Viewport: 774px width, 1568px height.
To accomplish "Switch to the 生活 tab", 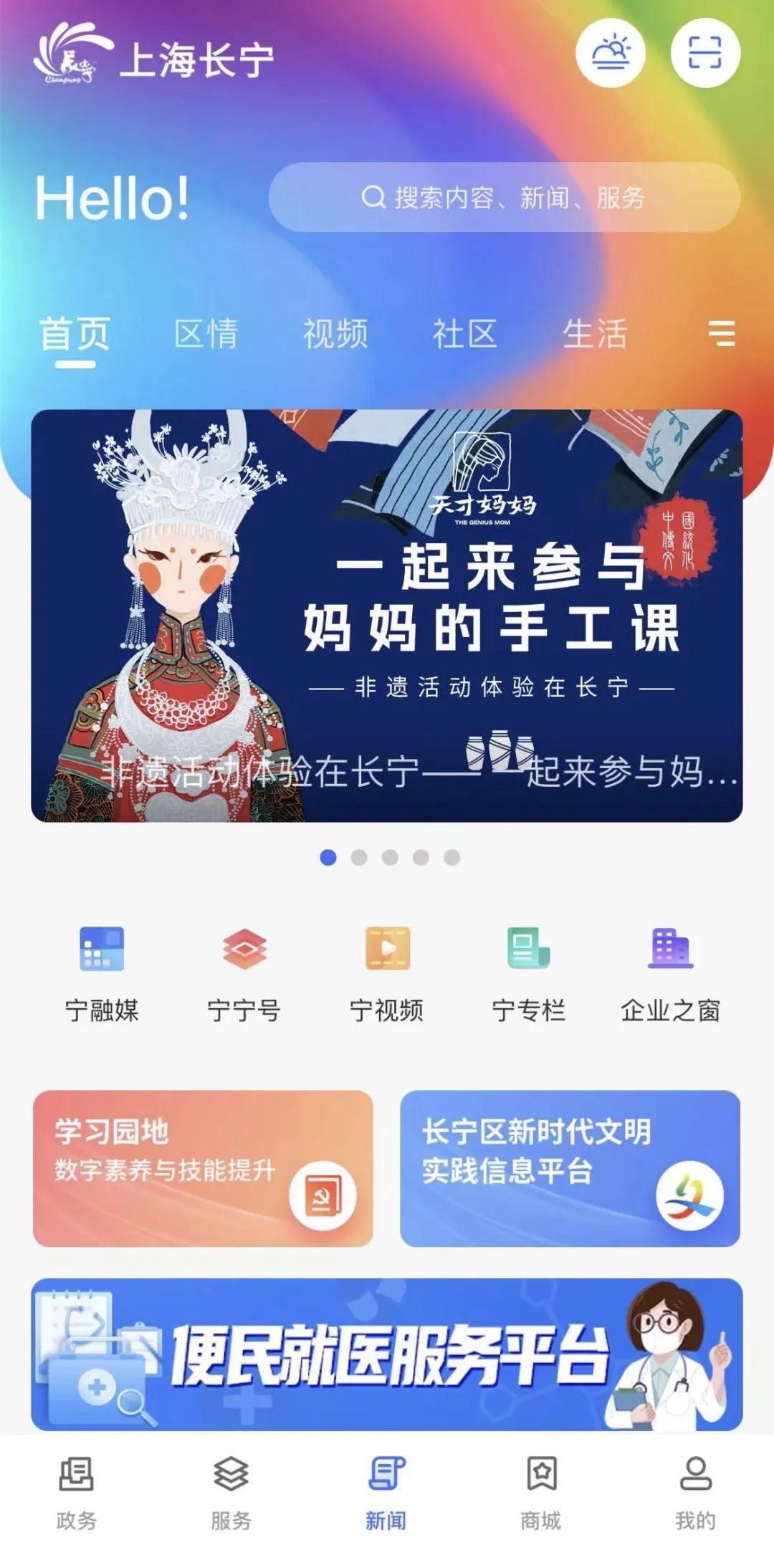I will click(x=594, y=334).
